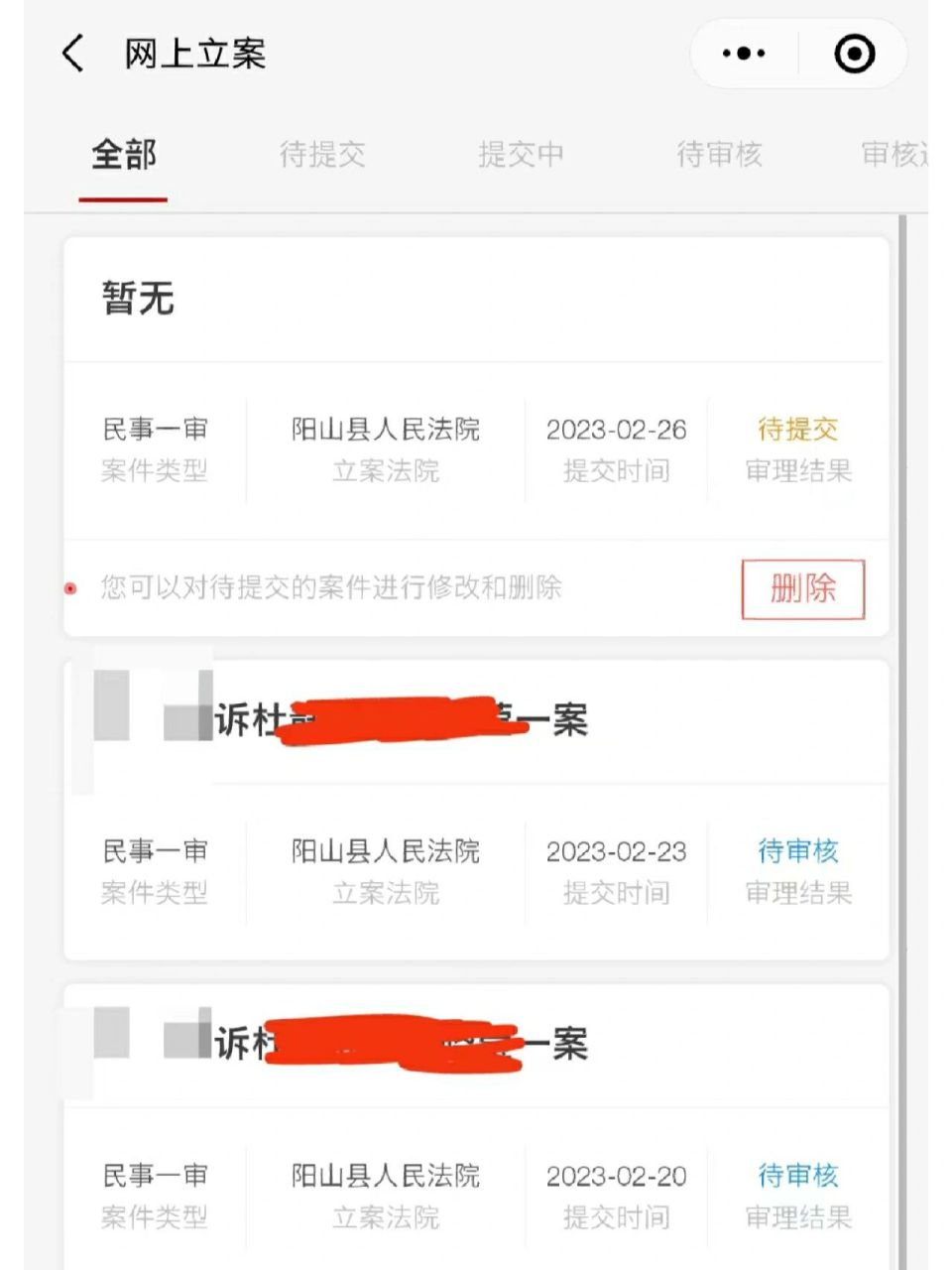The image size is (952, 1270).
Task: Tap the yellow 待提交 status on the first case
Action: pyautogui.click(x=797, y=428)
